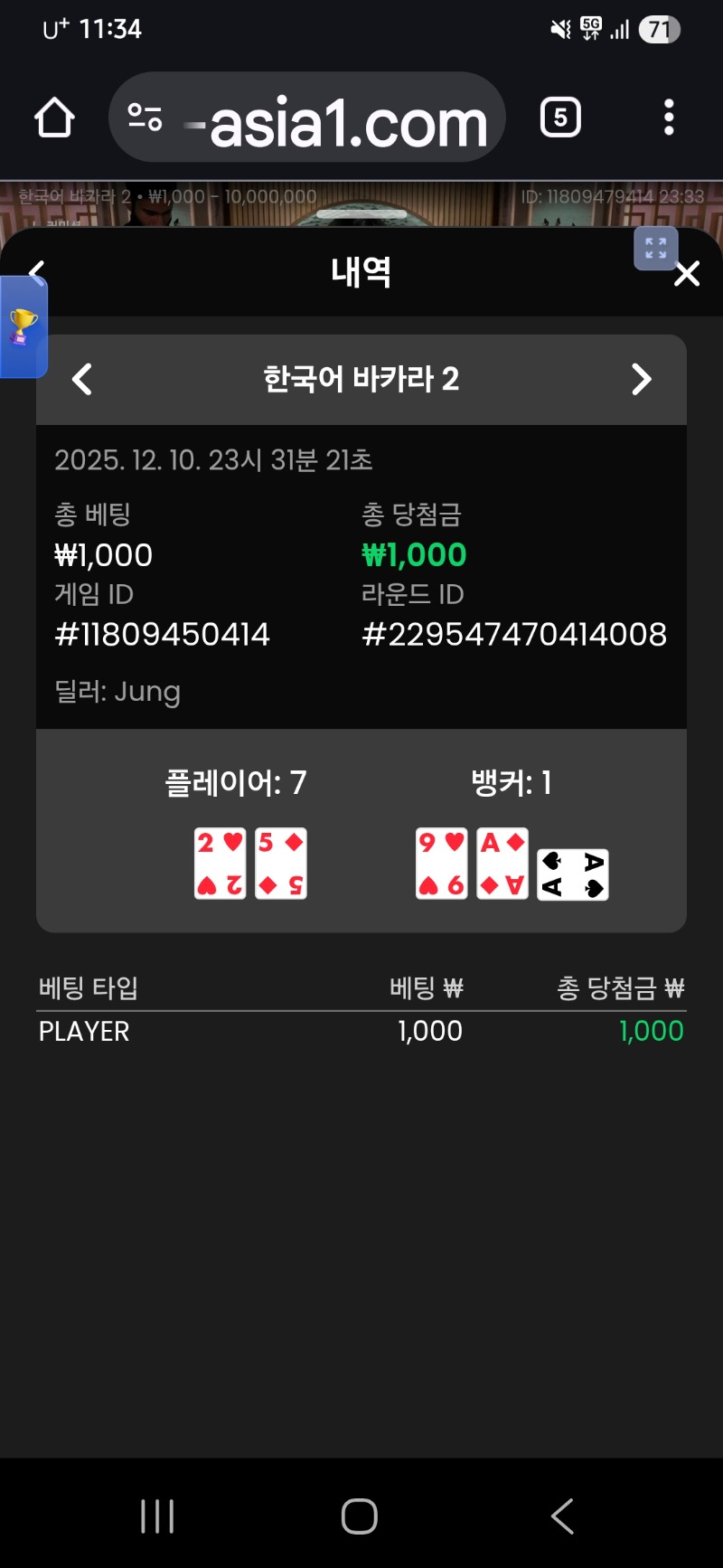Open the browser three-dot menu
Screen dimensions: 723x1568
coord(668,118)
